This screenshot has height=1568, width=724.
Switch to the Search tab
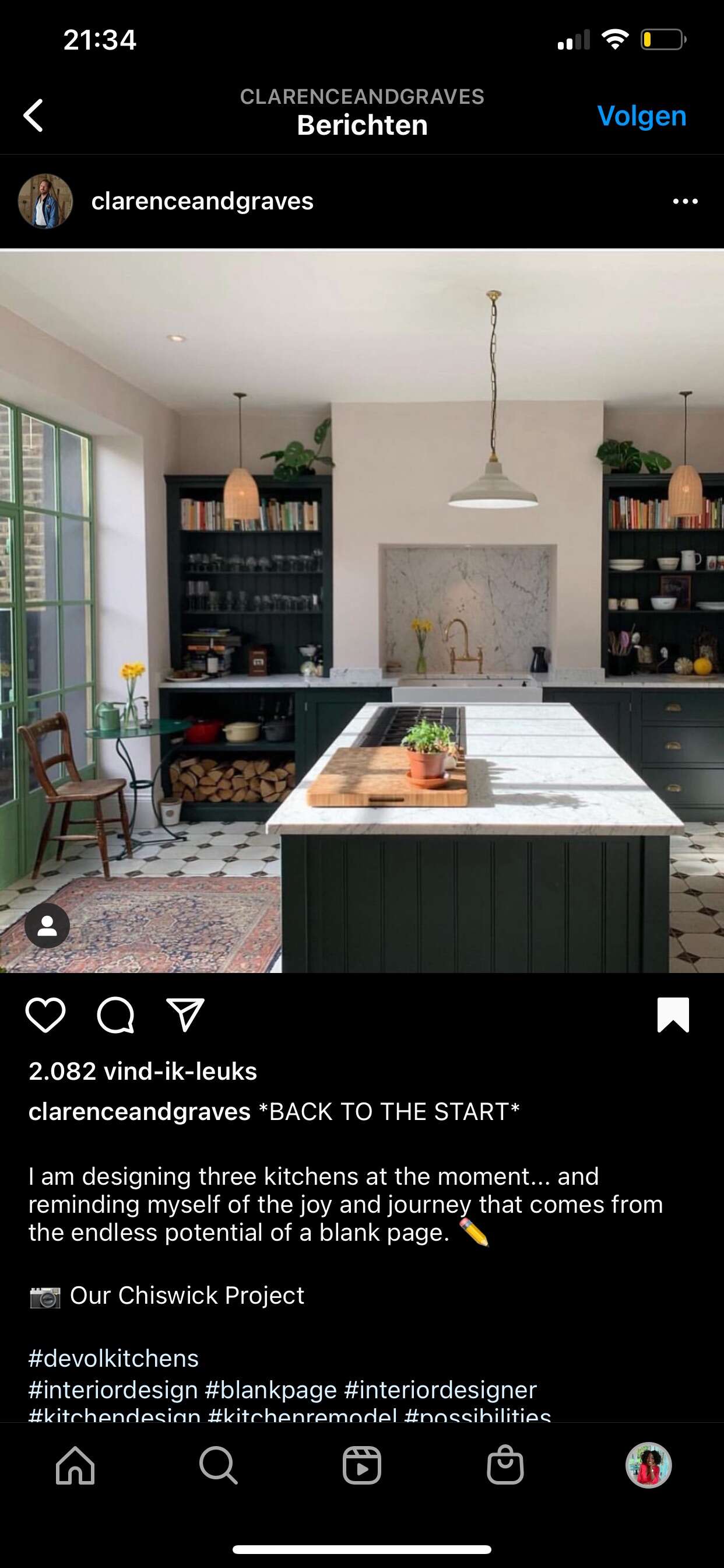[219, 1465]
